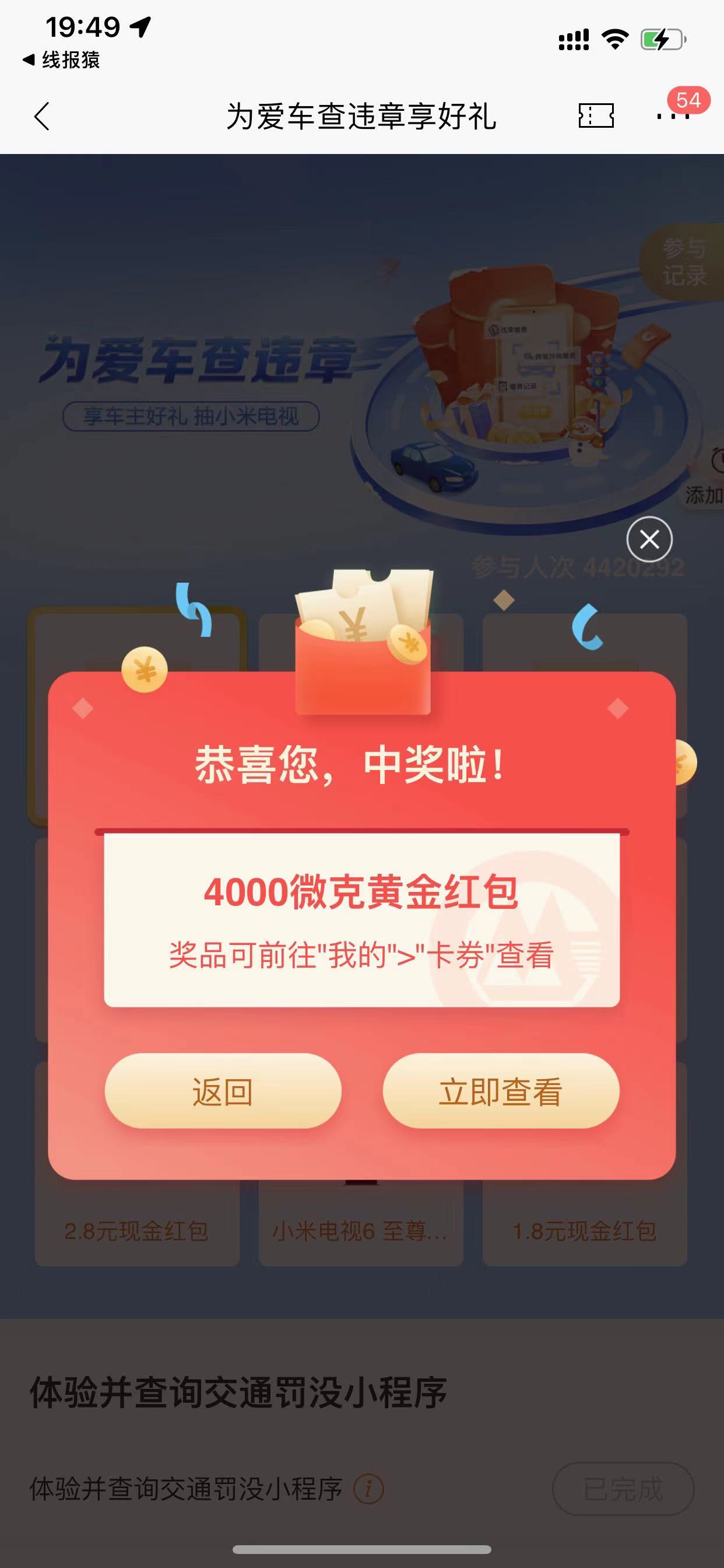The width and height of the screenshot is (724, 1568).
Task: Close the prize popup with X
Action: [x=649, y=540]
